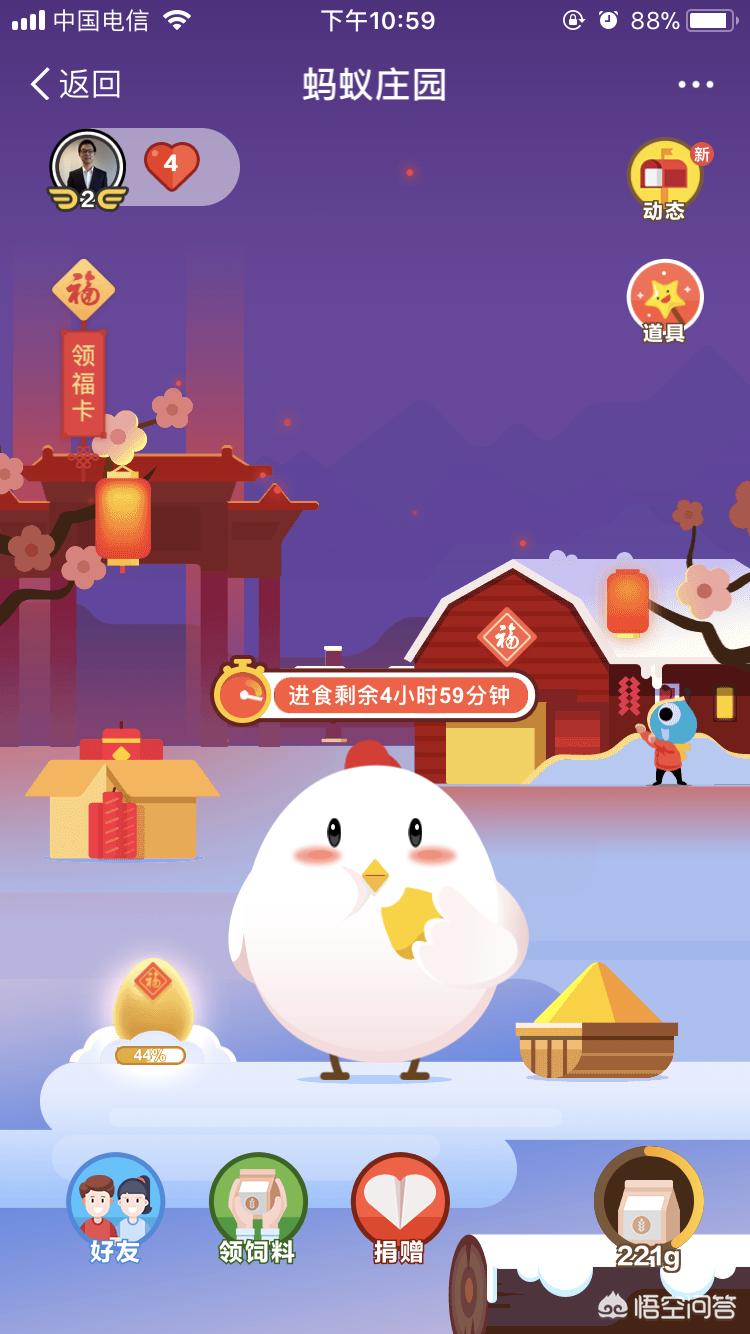Go back using the 返回 button
750x1334 pixels.
(x=76, y=85)
